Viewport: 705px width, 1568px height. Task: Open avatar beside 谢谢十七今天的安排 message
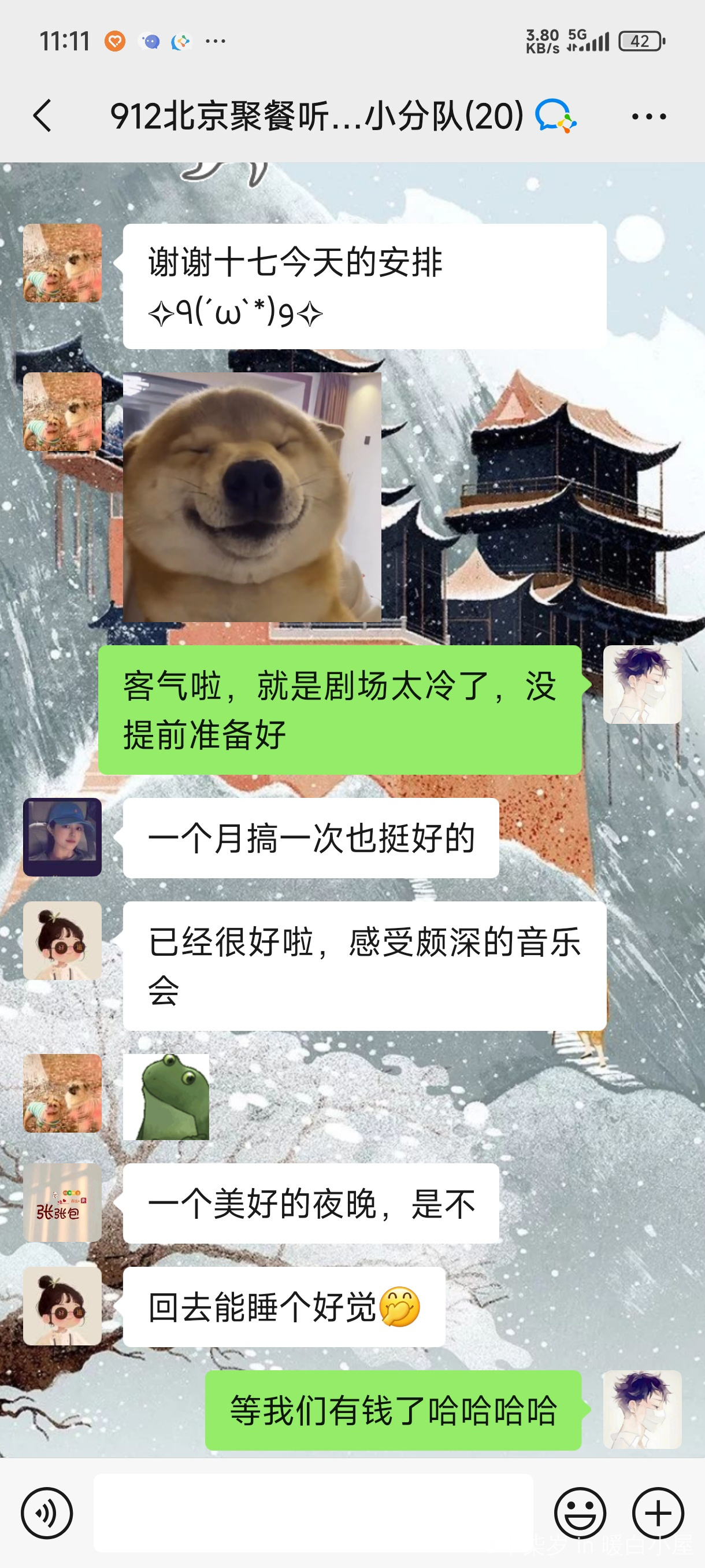pos(62,263)
